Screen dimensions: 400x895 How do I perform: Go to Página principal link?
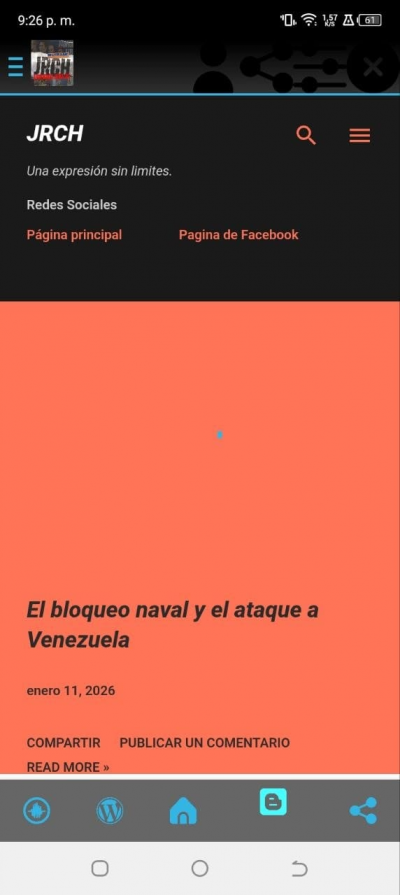pyautogui.click(x=74, y=235)
